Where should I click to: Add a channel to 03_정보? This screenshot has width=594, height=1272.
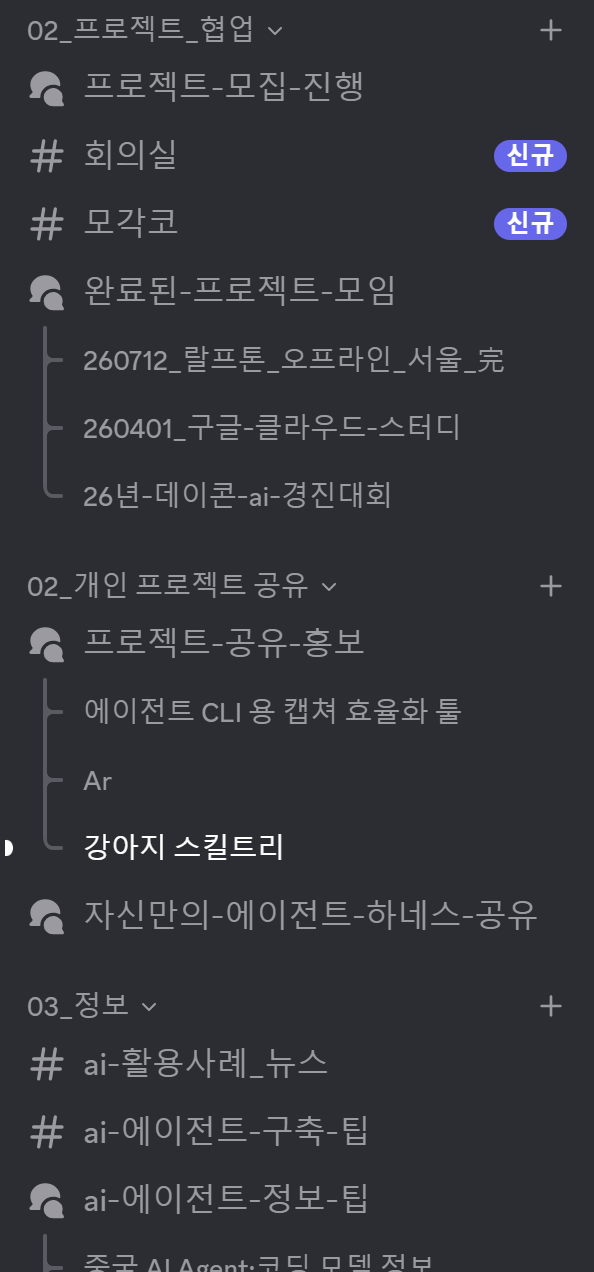tap(551, 1006)
